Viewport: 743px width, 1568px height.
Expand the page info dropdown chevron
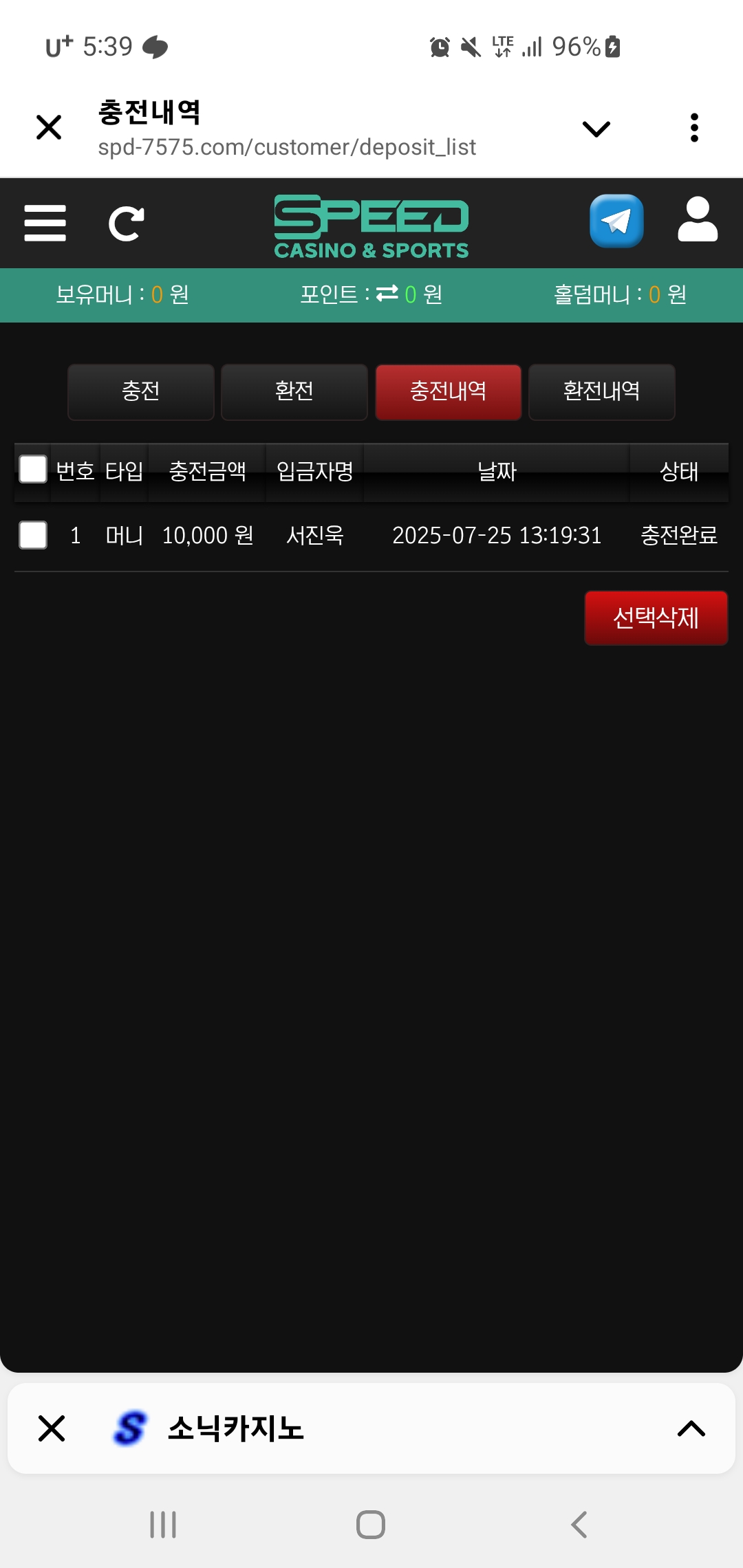tap(596, 129)
